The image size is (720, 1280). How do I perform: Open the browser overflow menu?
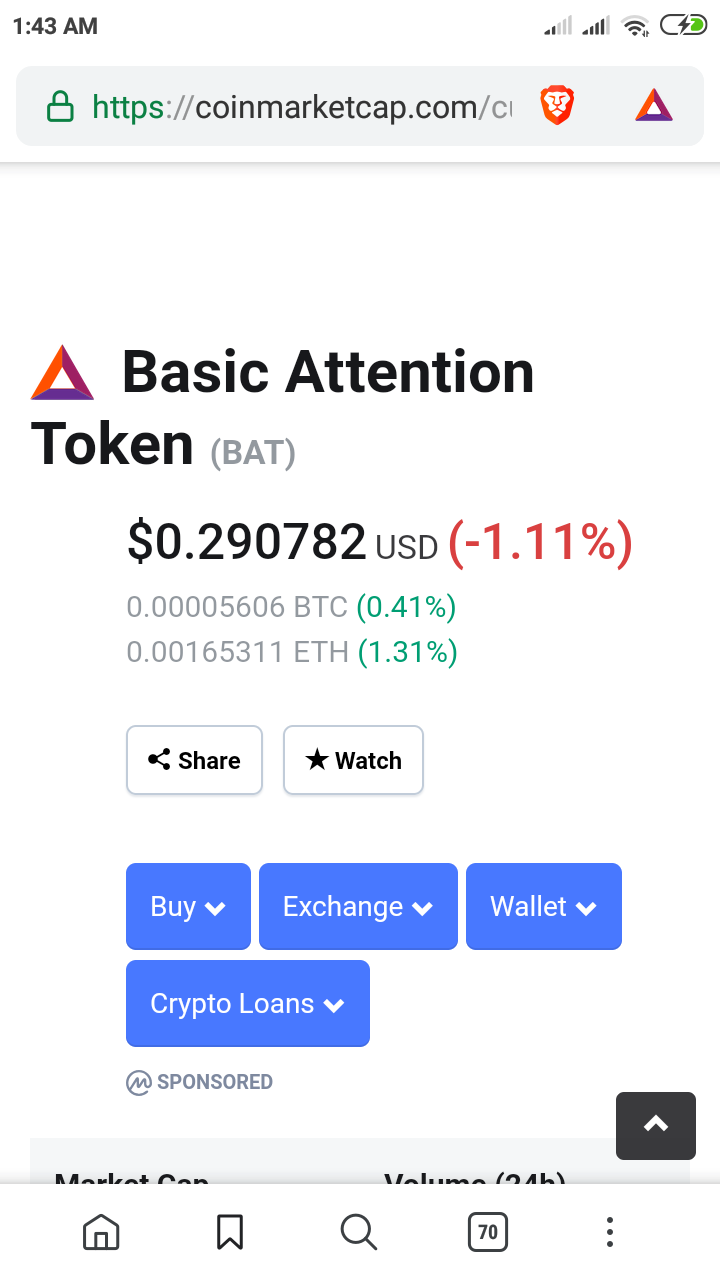[610, 1231]
